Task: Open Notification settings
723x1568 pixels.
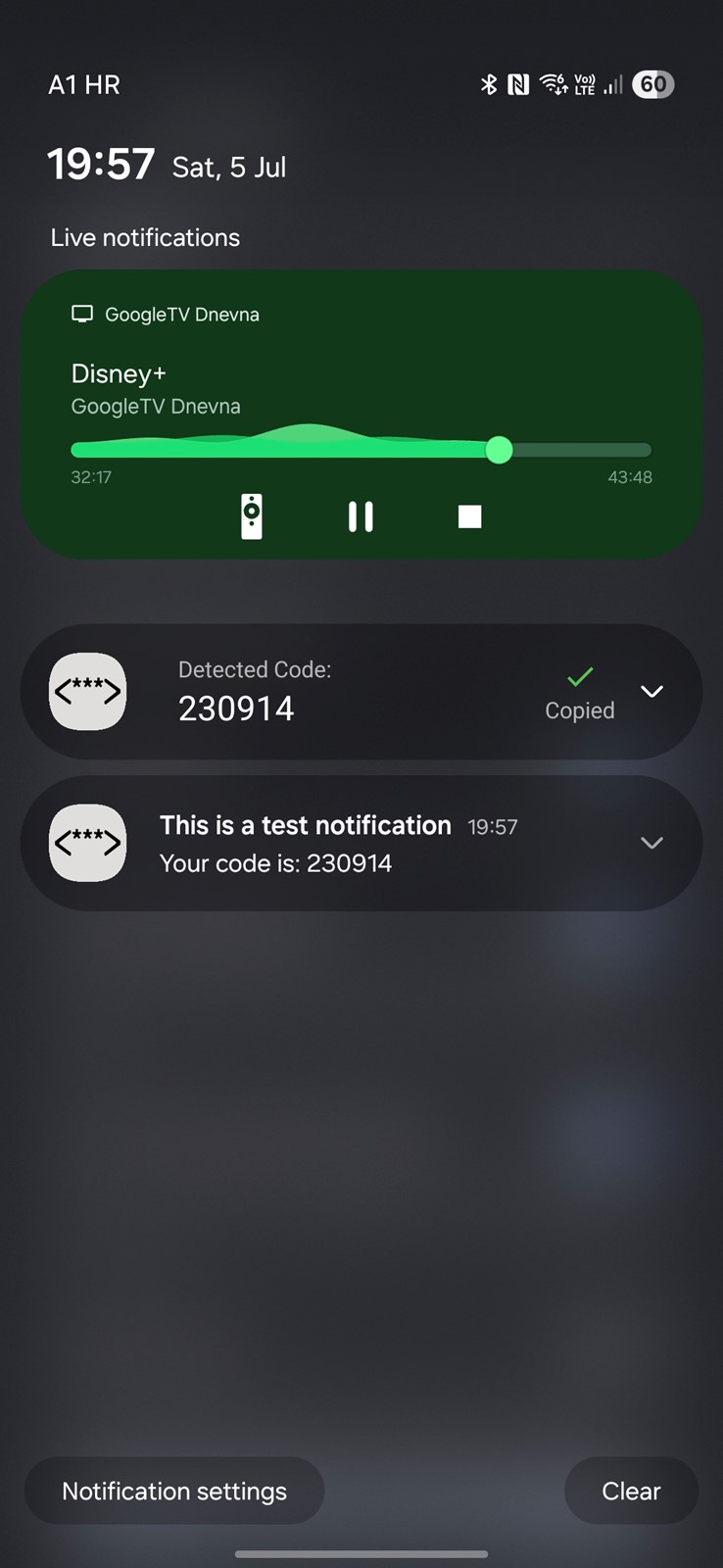Action: pyautogui.click(x=174, y=1491)
